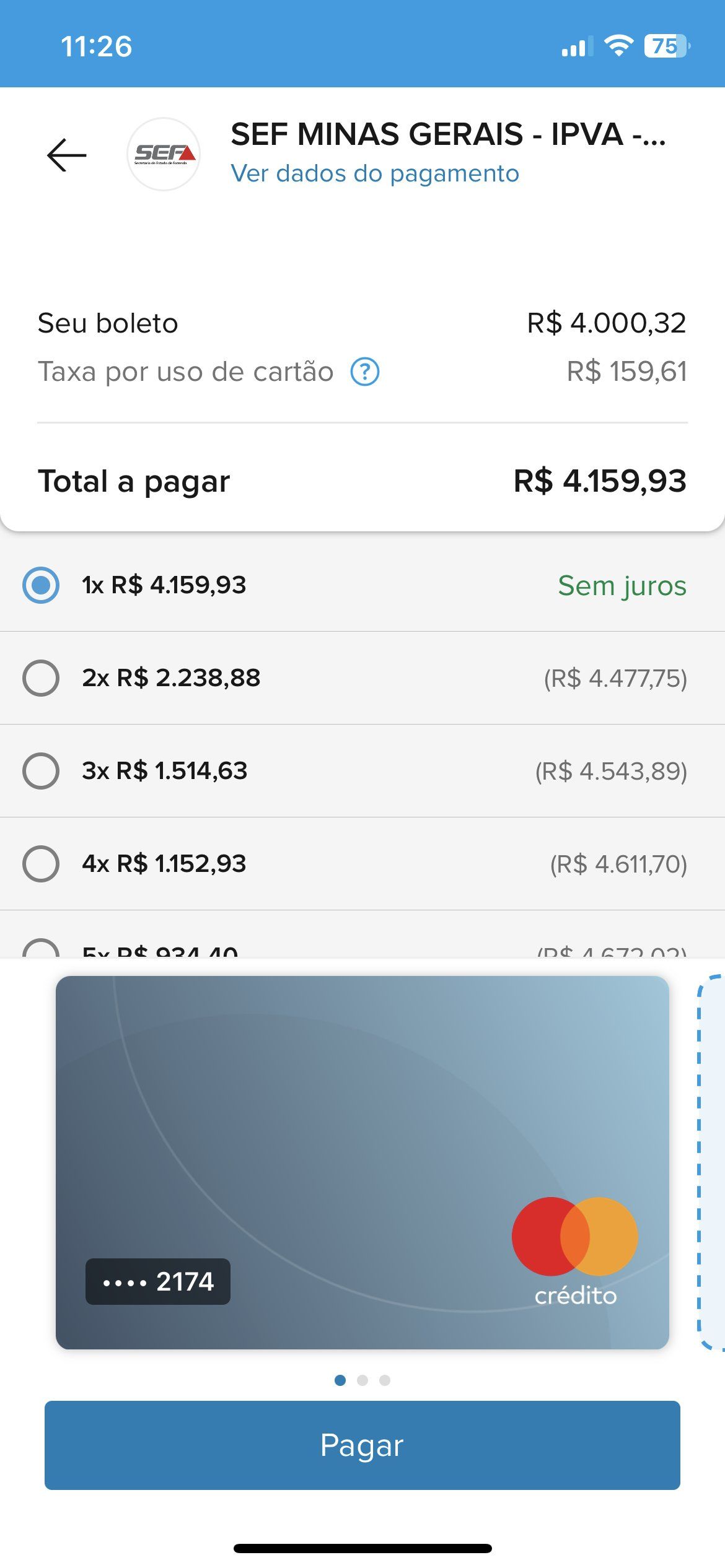Open Ver dados do pagamento link
725x1568 pixels.
(375, 173)
